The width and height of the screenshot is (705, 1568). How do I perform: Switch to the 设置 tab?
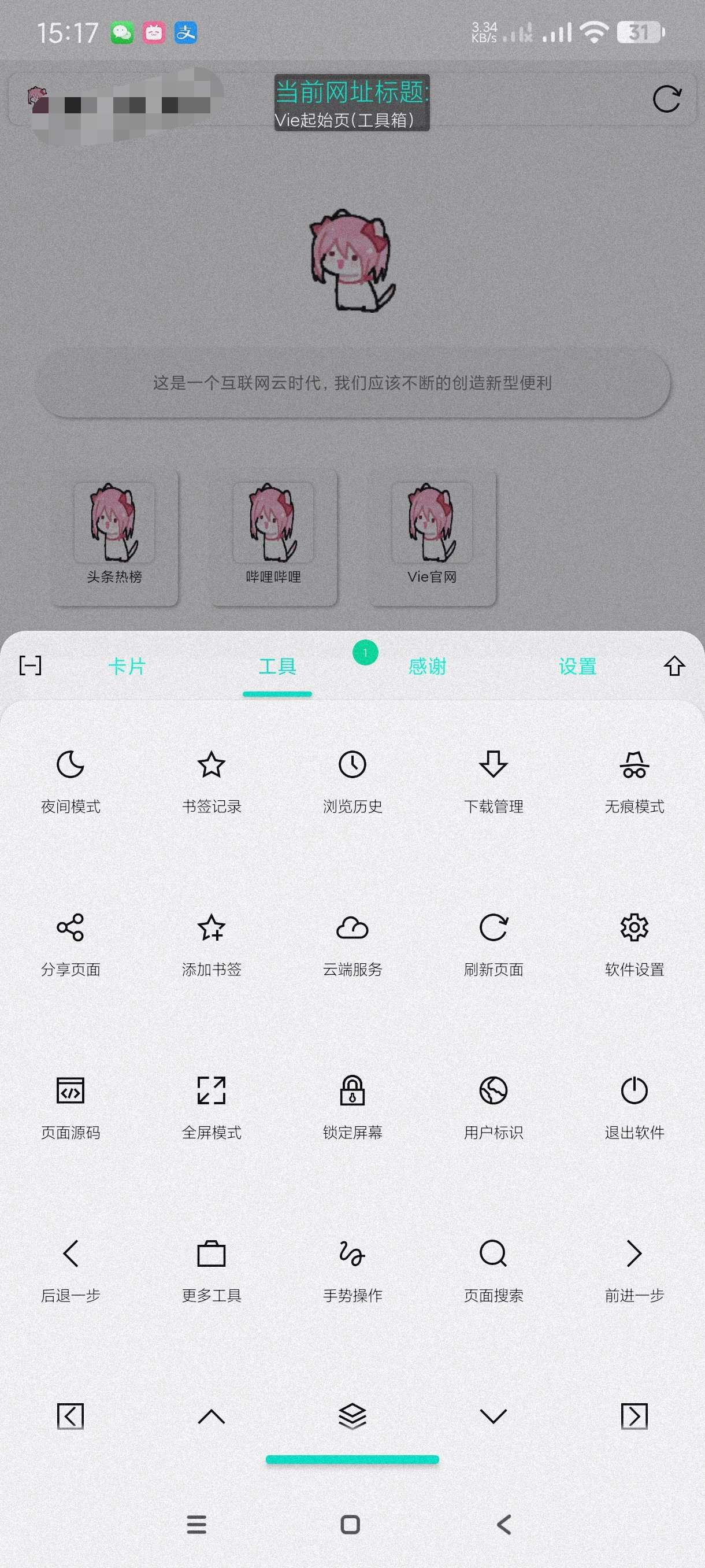[x=577, y=666]
